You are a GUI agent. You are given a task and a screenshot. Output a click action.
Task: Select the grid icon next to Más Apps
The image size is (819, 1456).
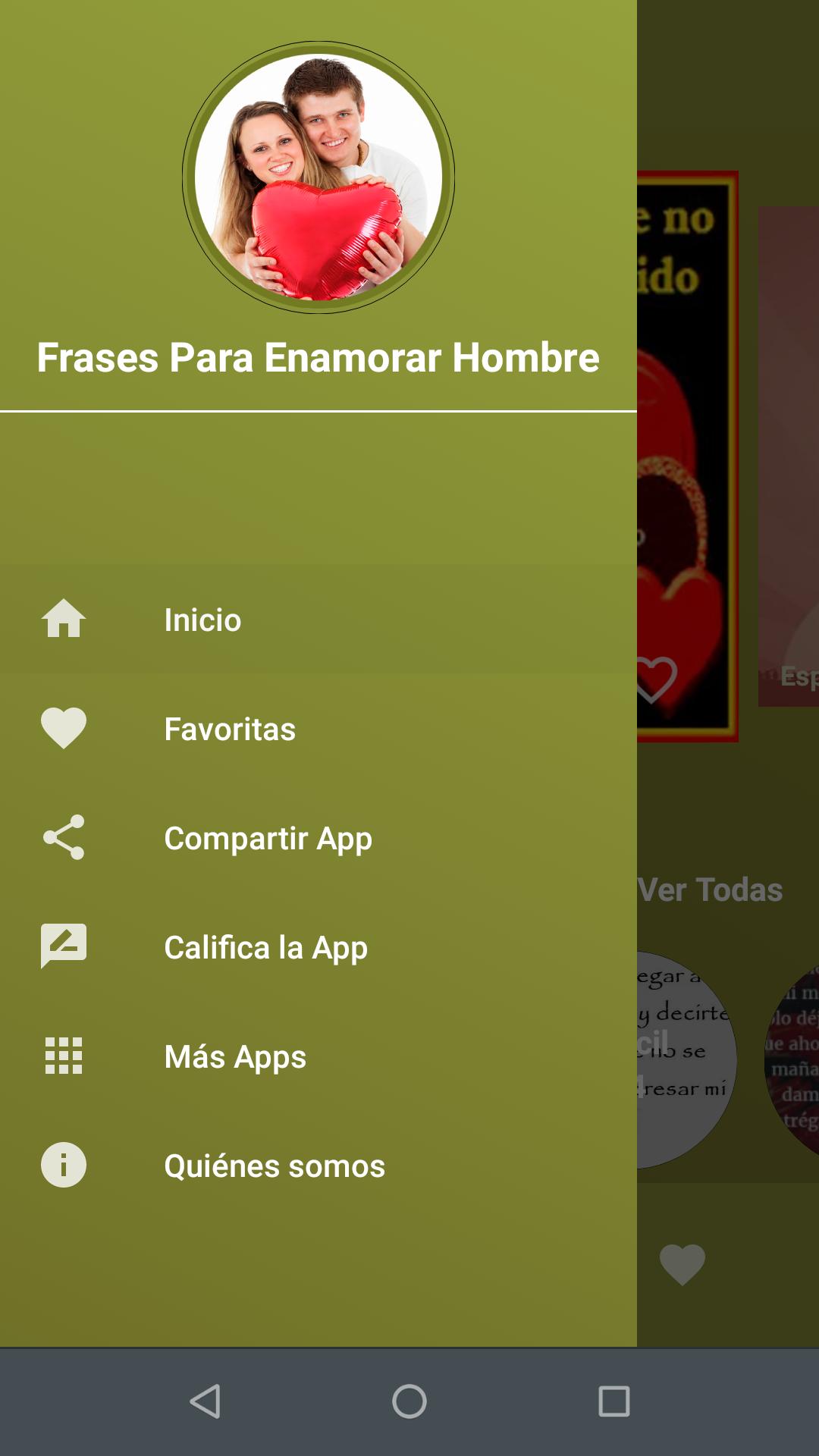tap(64, 1056)
